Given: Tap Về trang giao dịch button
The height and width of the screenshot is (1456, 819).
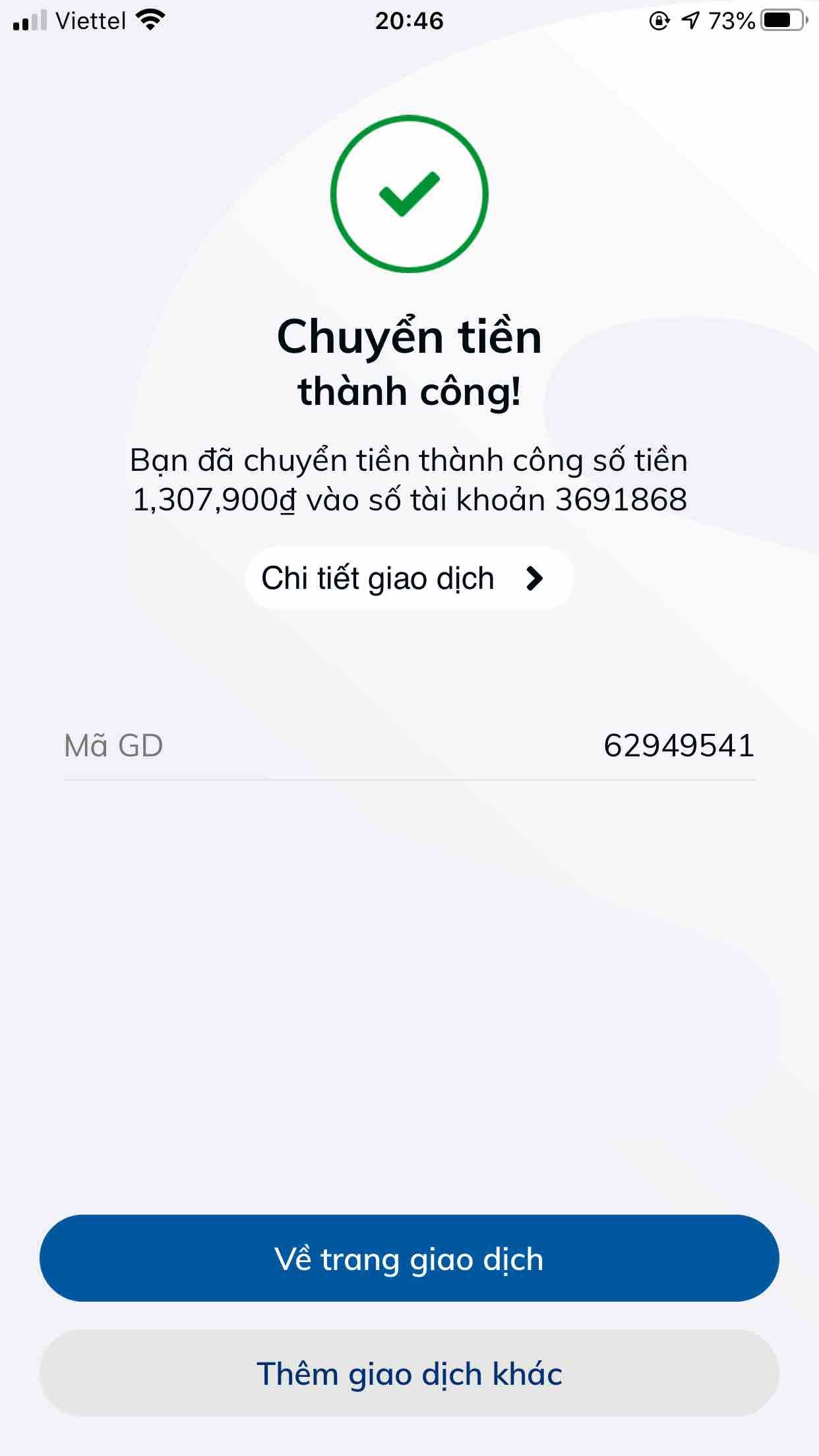Looking at the screenshot, I should tap(409, 1259).
